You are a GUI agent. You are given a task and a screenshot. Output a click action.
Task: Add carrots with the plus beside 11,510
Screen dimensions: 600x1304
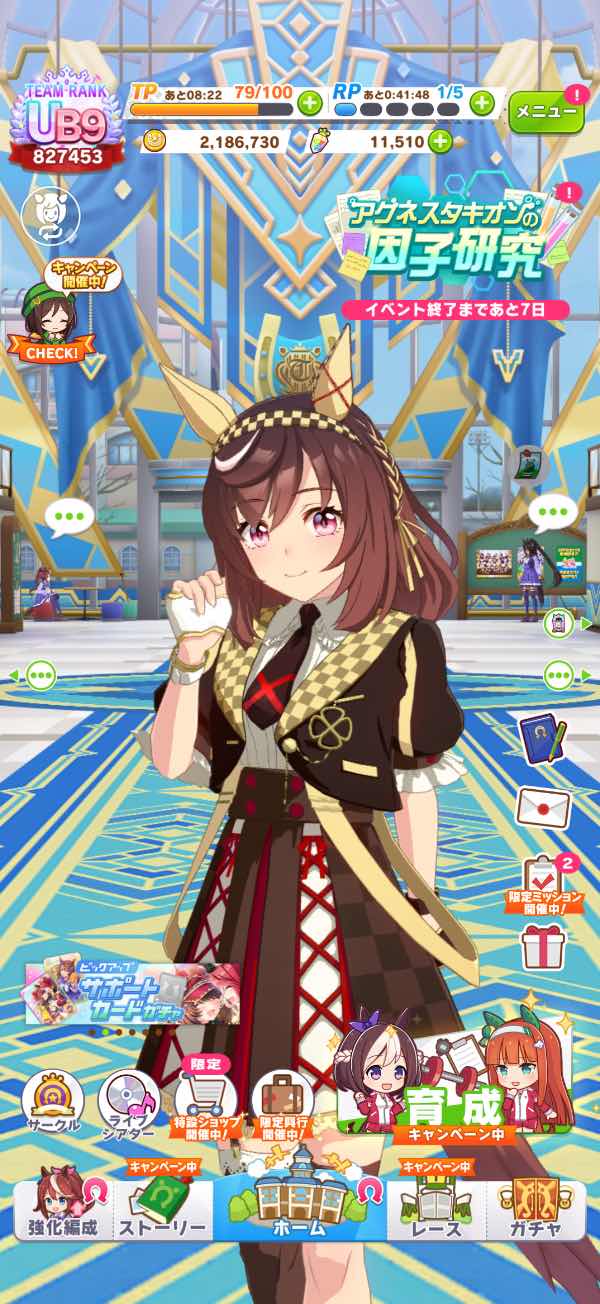440,141
